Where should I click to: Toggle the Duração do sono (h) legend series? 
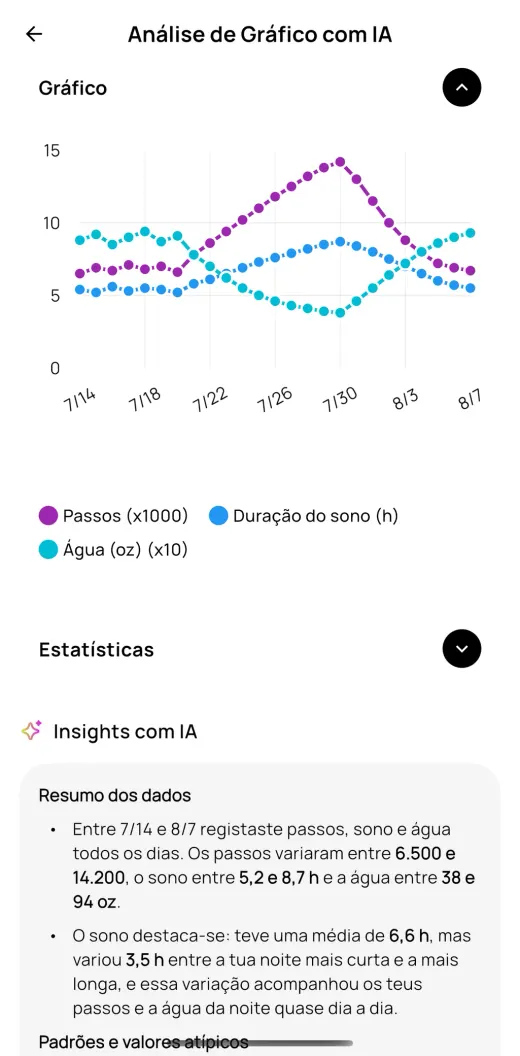[304, 517]
